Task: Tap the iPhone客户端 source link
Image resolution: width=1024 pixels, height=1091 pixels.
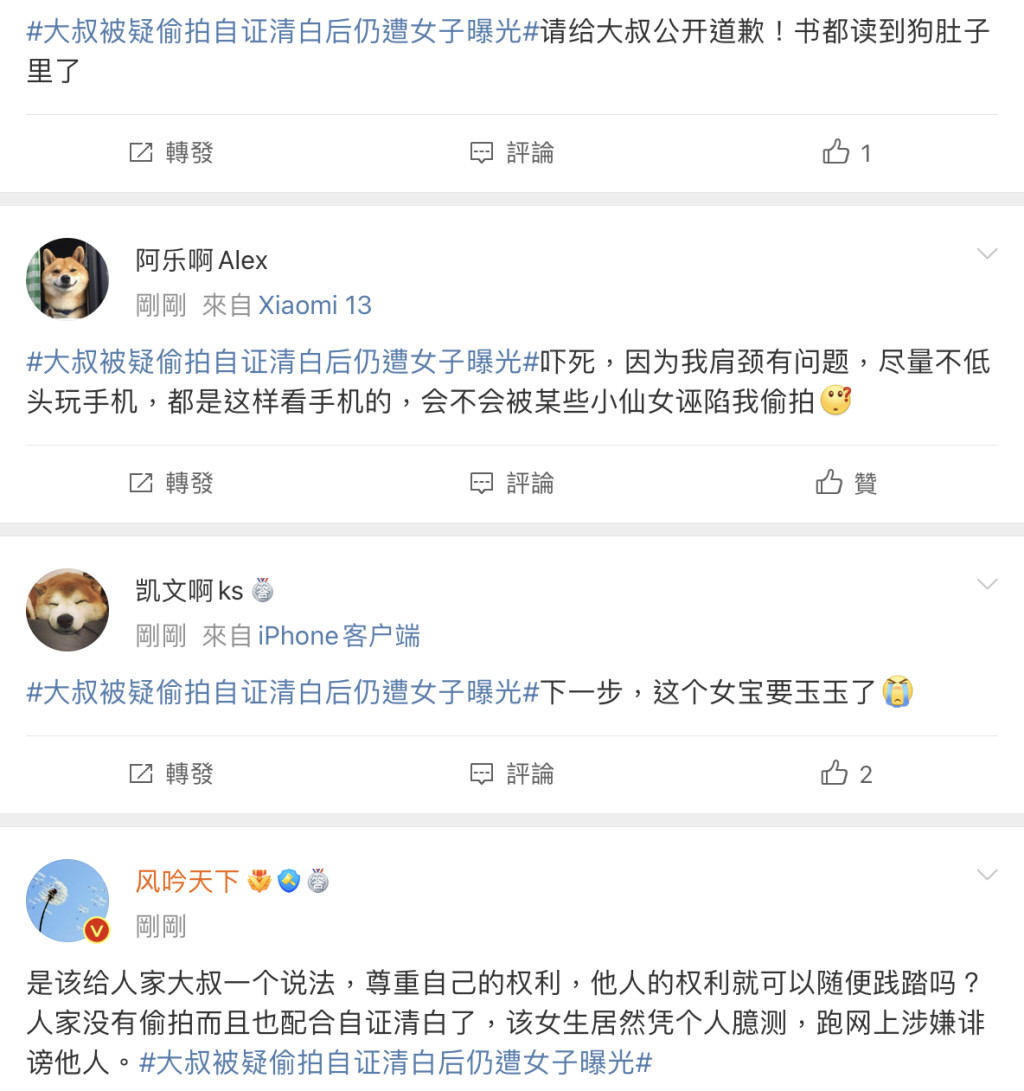Action: click(339, 636)
